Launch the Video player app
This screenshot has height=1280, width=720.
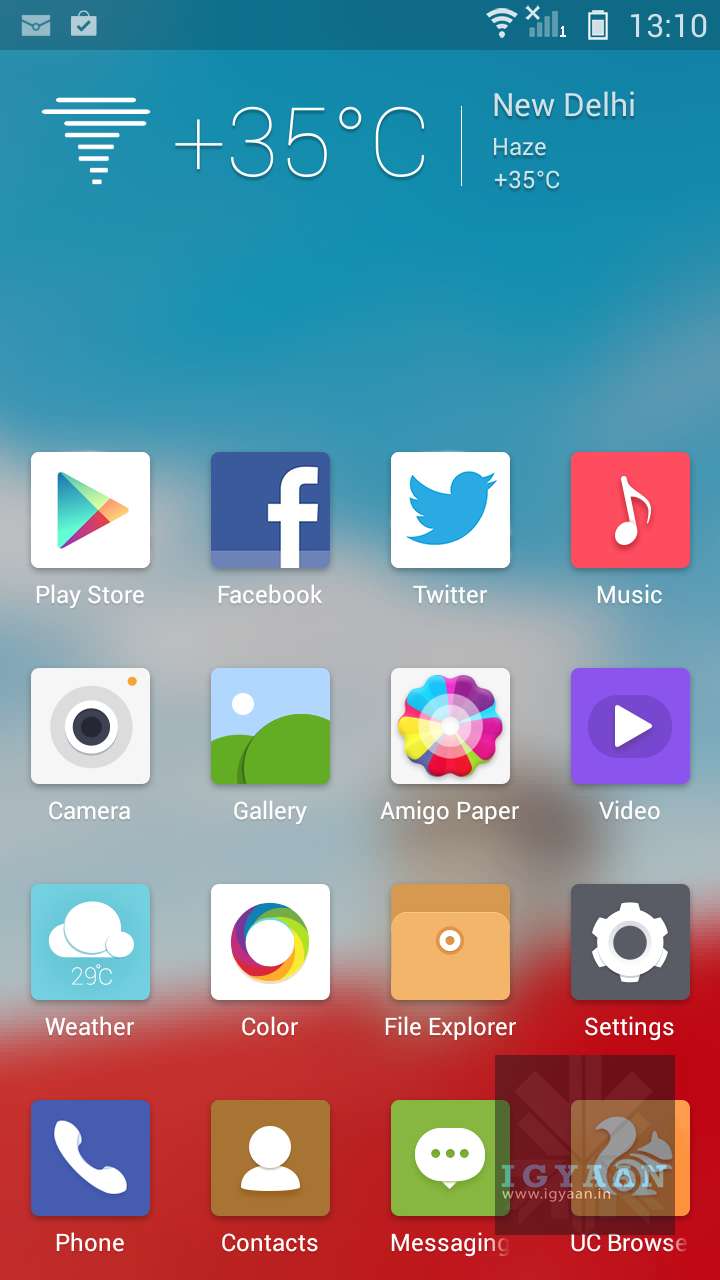tap(630, 726)
